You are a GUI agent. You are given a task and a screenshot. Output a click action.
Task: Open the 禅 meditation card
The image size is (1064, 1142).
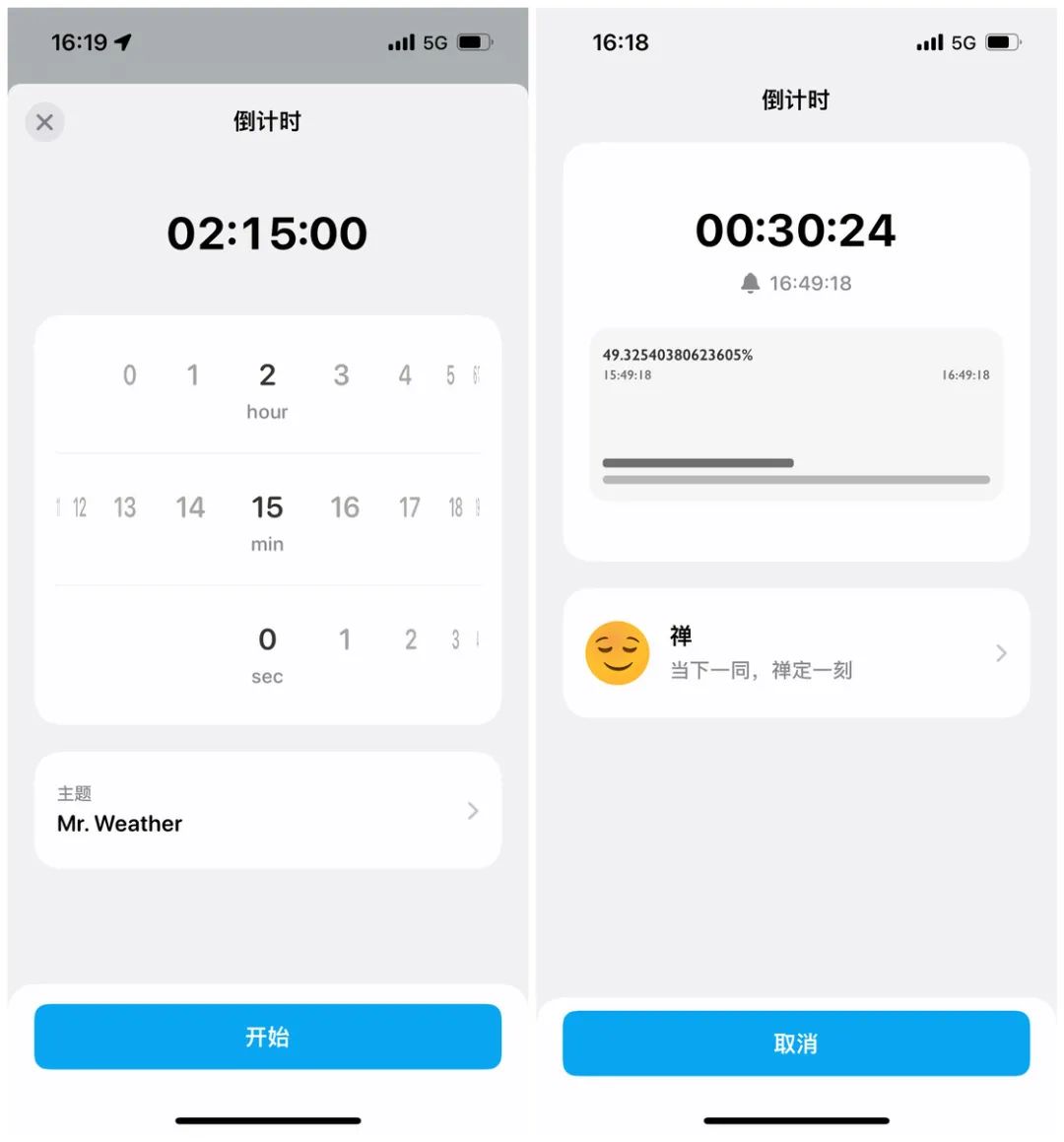[795, 652]
